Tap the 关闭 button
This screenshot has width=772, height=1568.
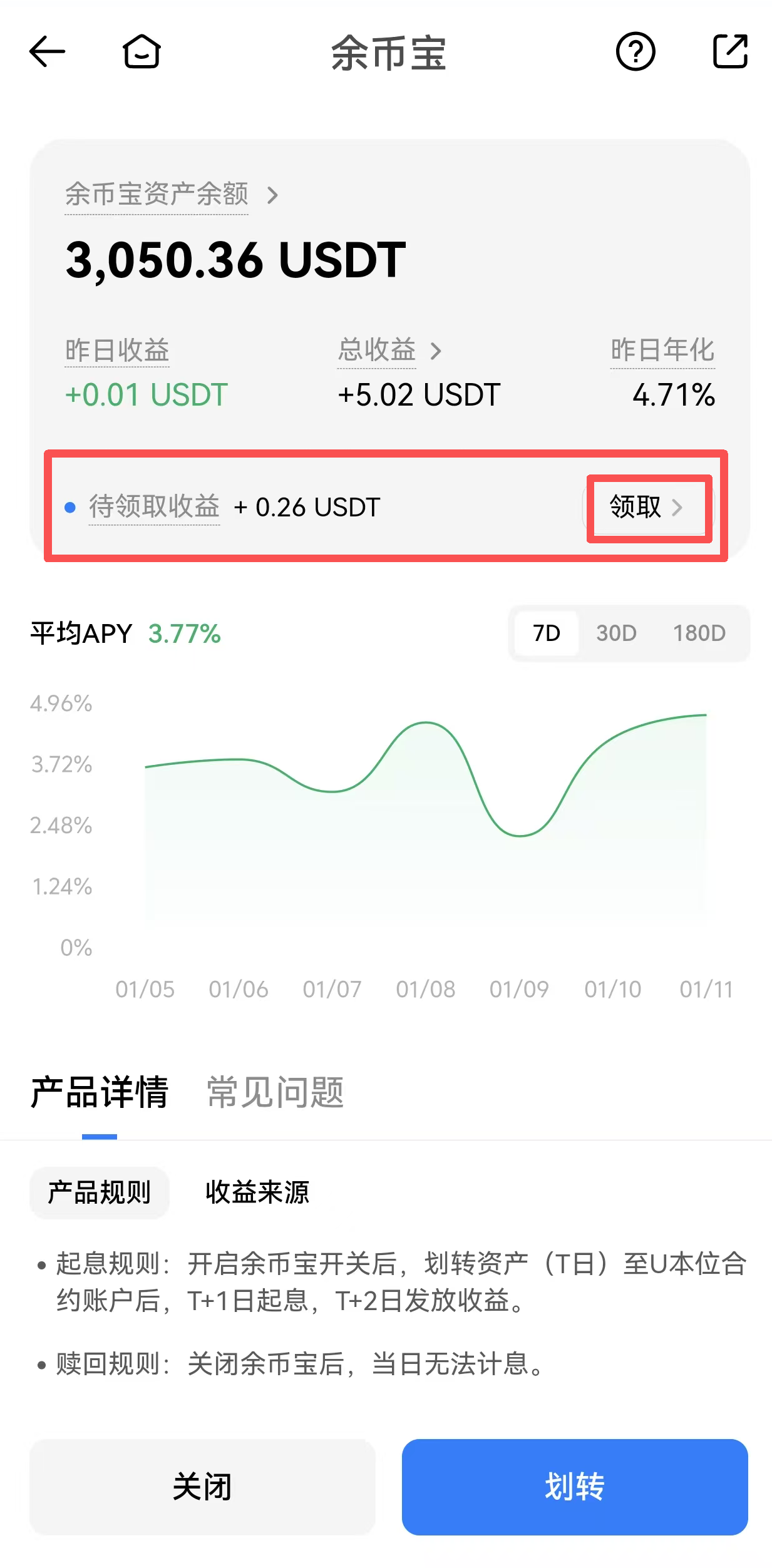click(x=202, y=1487)
